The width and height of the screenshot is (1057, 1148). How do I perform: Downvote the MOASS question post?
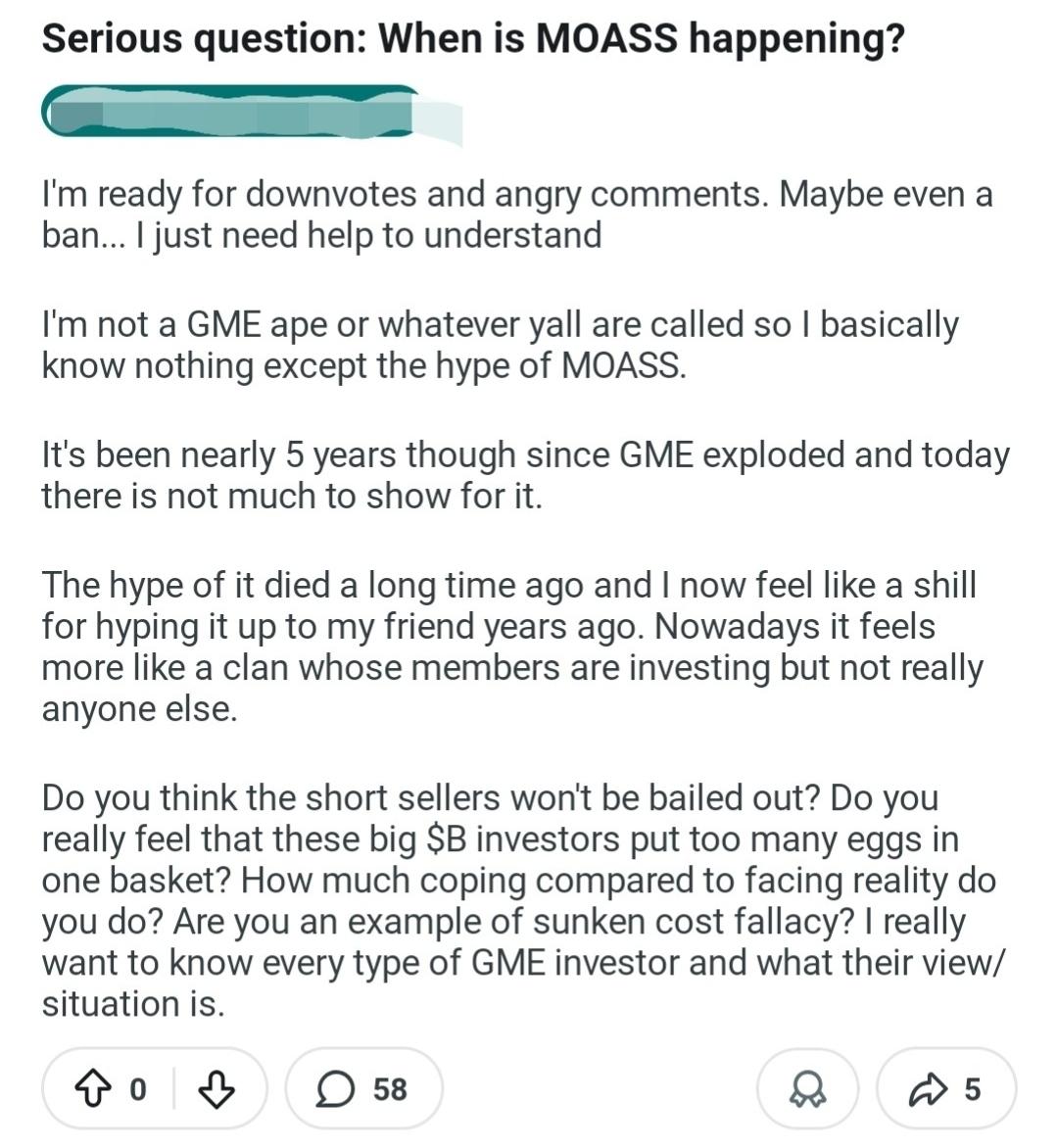pyautogui.click(x=216, y=1089)
